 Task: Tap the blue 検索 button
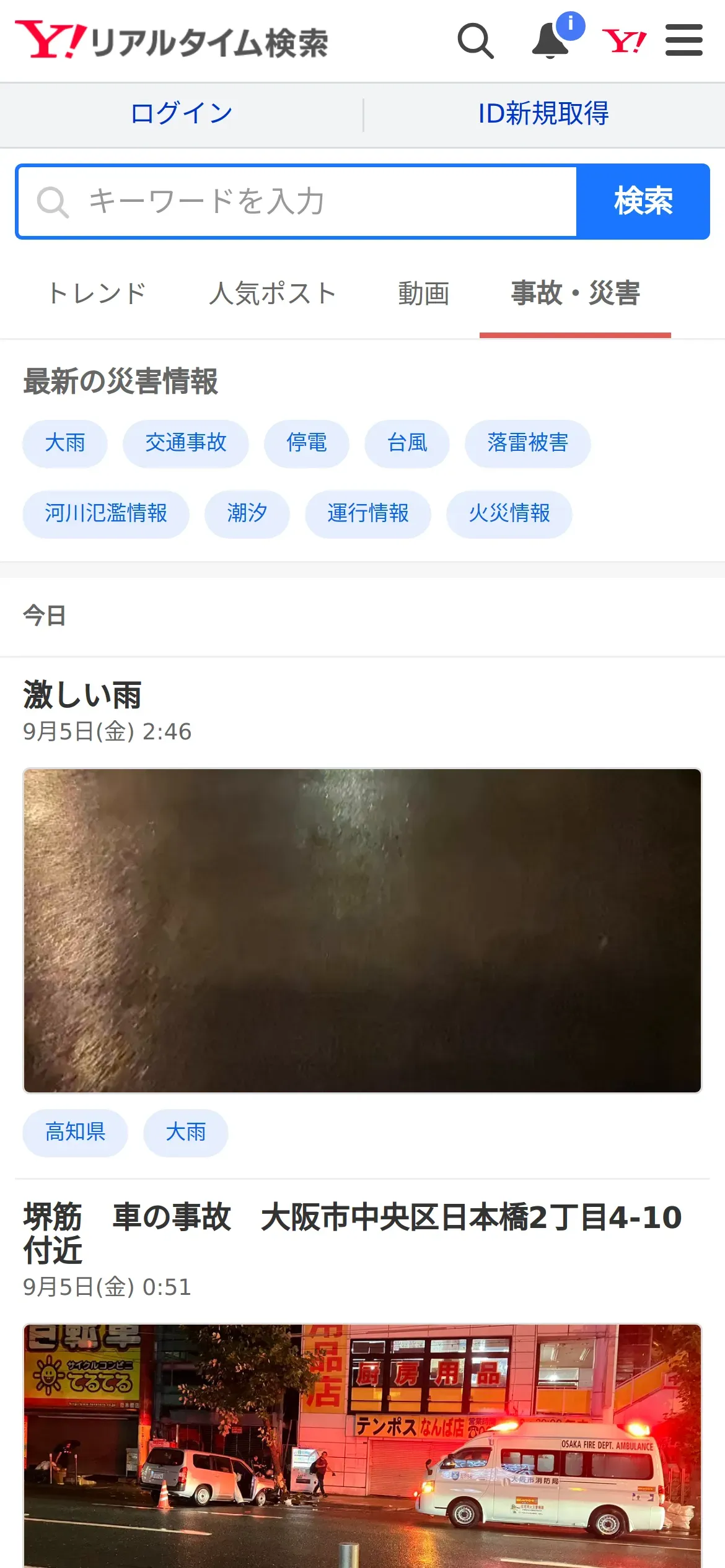(x=643, y=201)
